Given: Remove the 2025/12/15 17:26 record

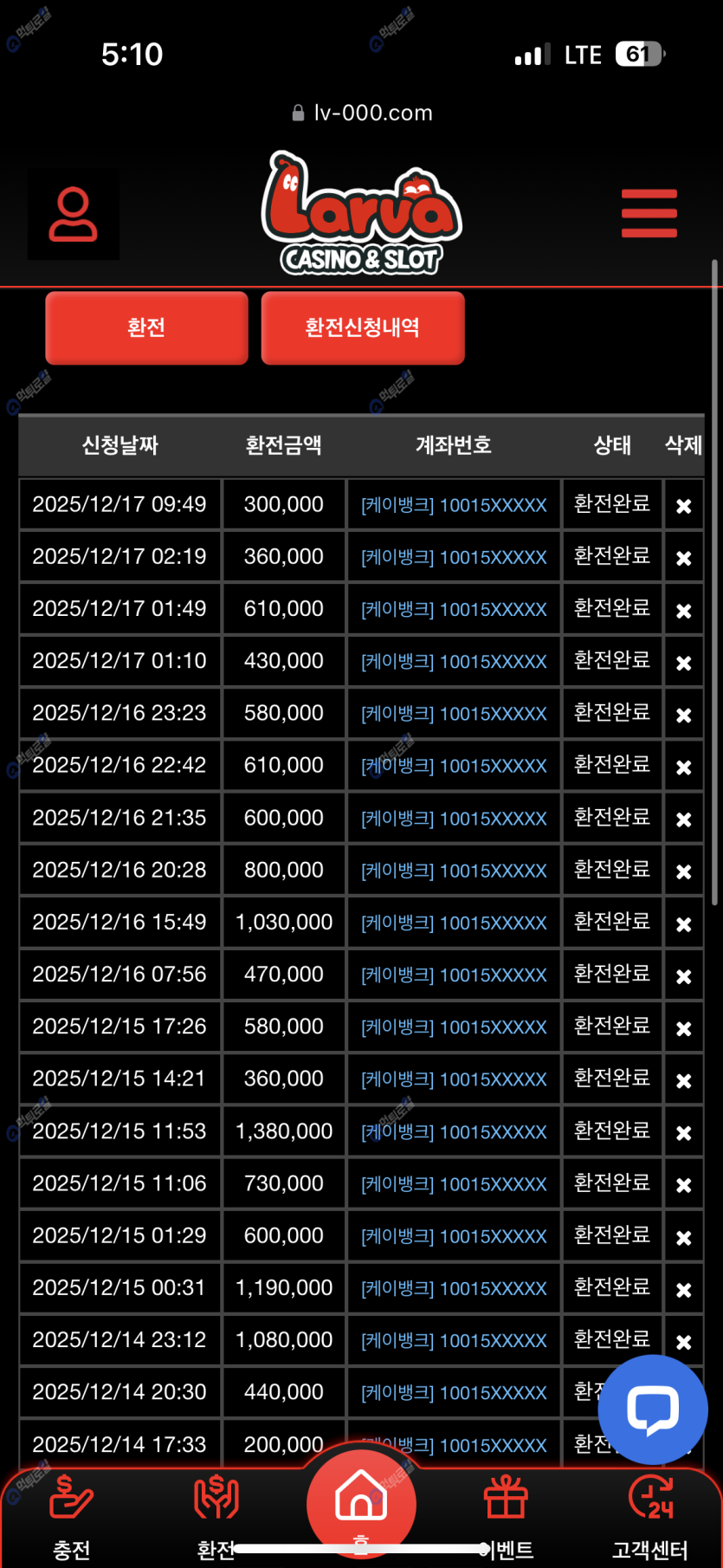Looking at the screenshot, I should pyautogui.click(x=683, y=1028).
